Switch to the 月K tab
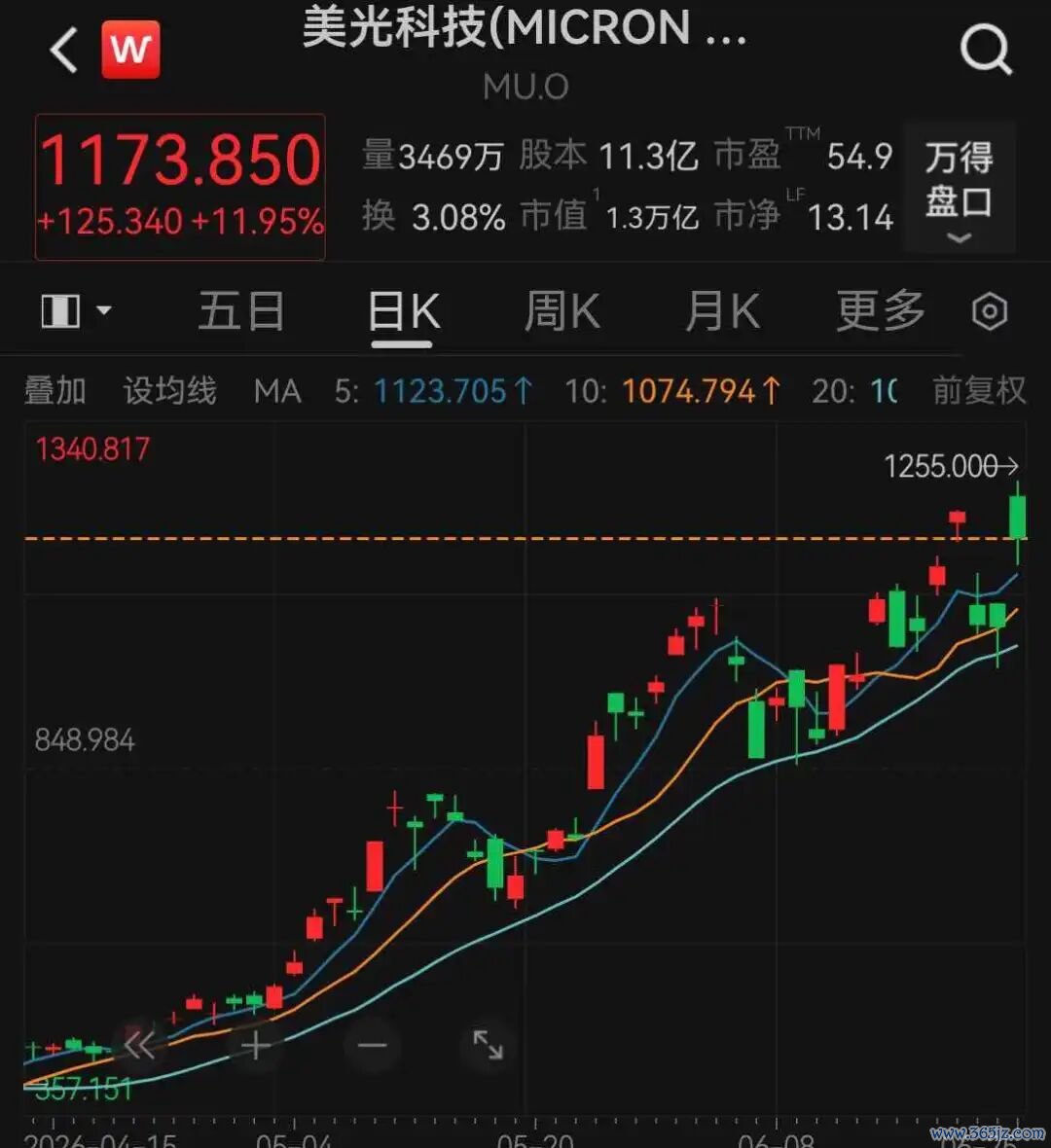The height and width of the screenshot is (1148, 1051). [x=723, y=311]
